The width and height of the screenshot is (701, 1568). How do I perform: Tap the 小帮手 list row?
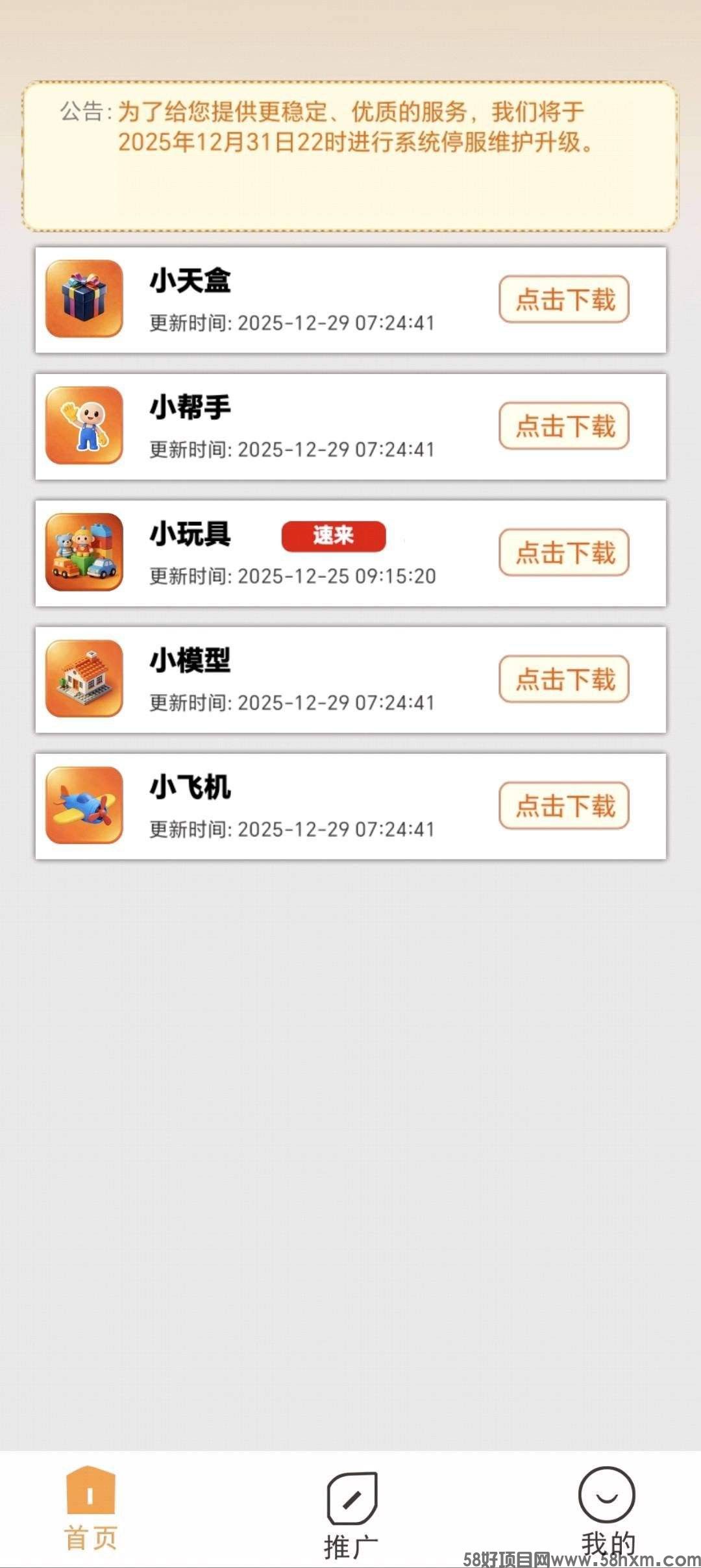tap(350, 425)
